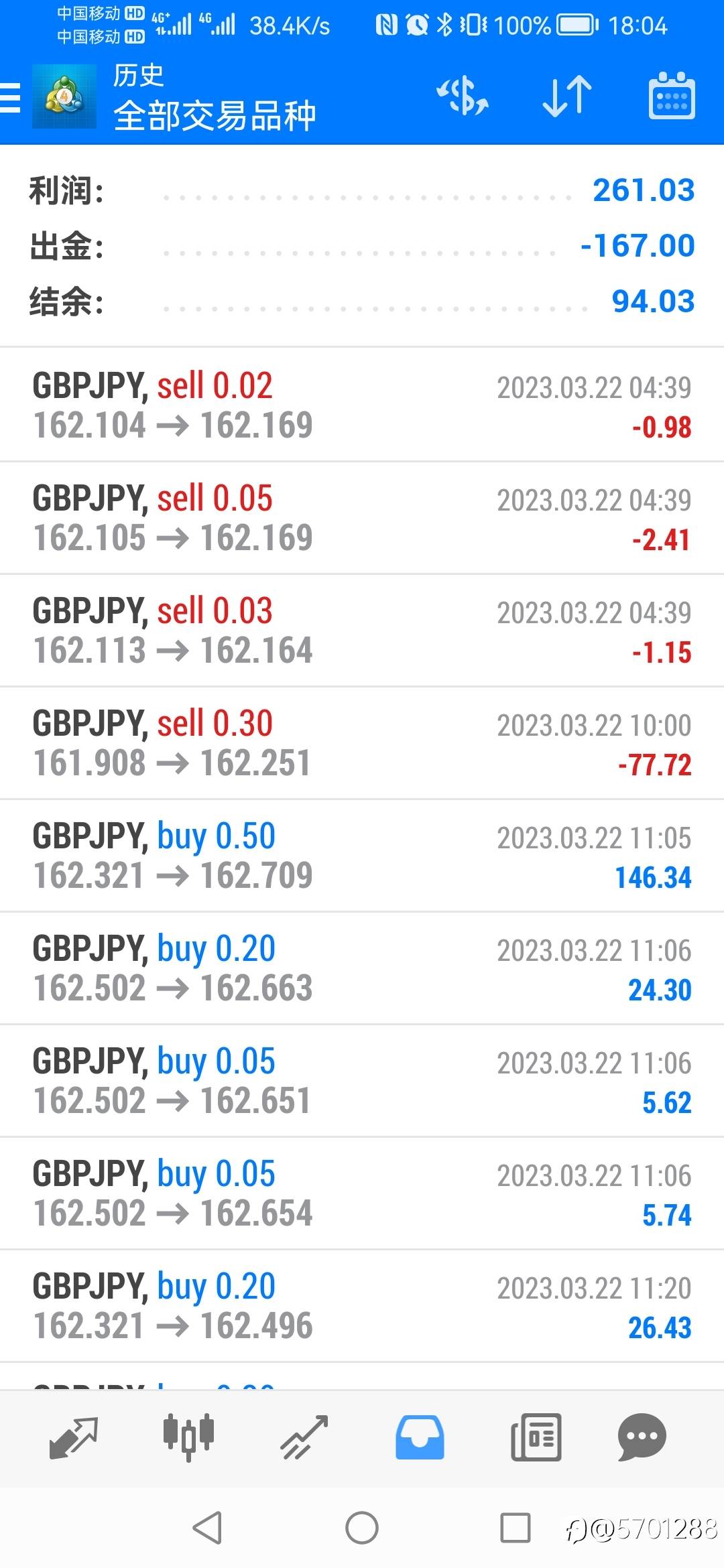Viewport: 724px width, 1568px height.
Task: Select the History inbox tab
Action: pos(420,1437)
